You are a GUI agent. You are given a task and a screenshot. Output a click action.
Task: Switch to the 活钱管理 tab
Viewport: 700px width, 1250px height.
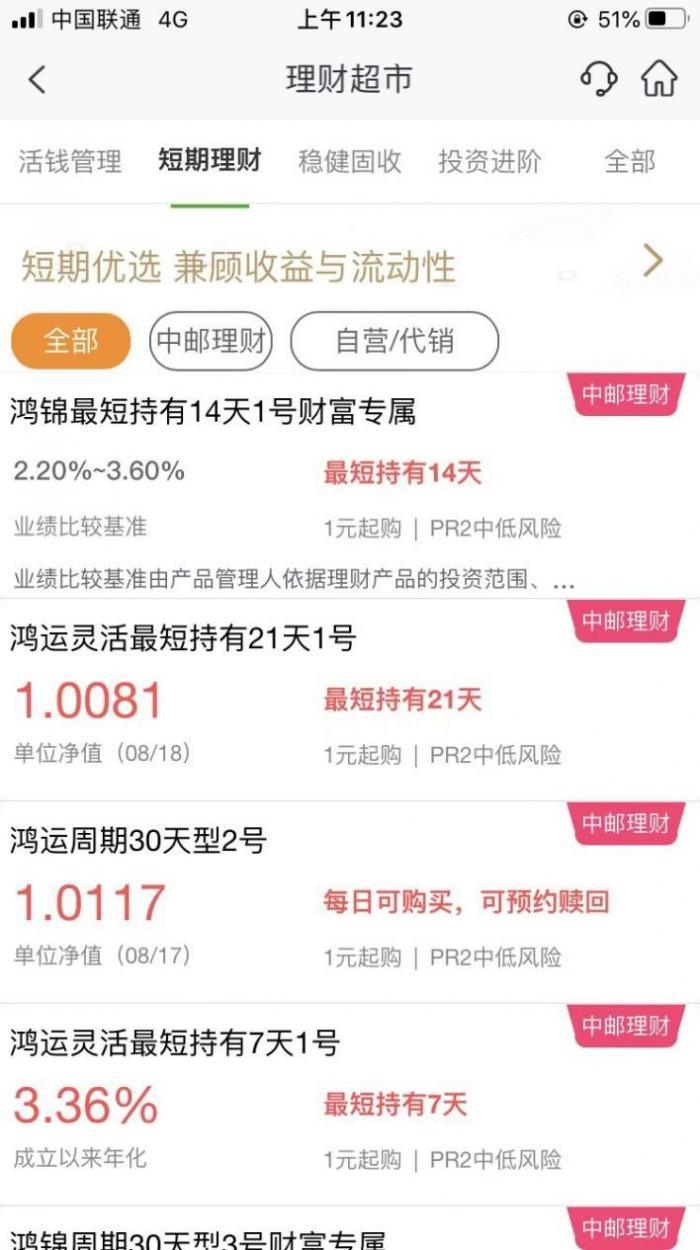pos(70,161)
